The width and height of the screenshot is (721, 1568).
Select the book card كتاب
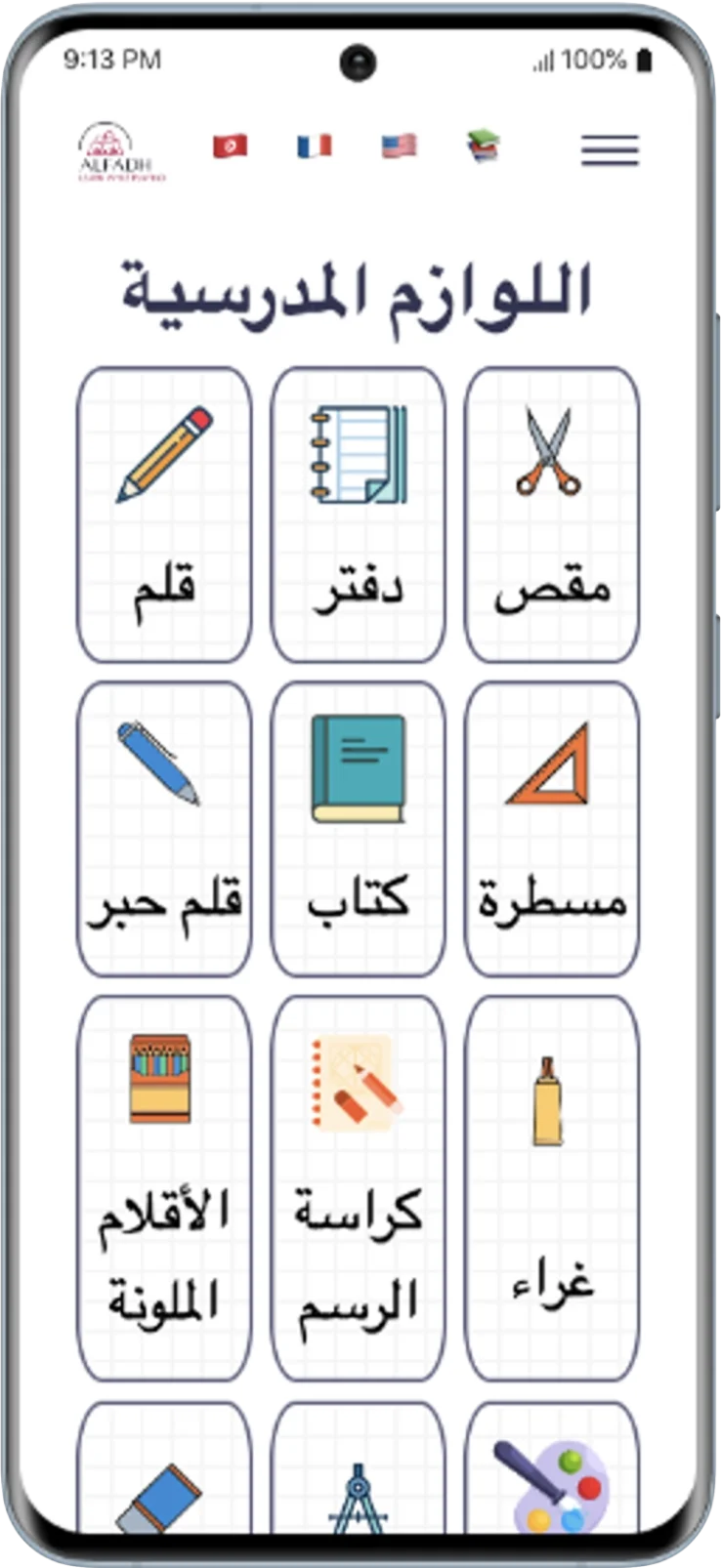(358, 829)
